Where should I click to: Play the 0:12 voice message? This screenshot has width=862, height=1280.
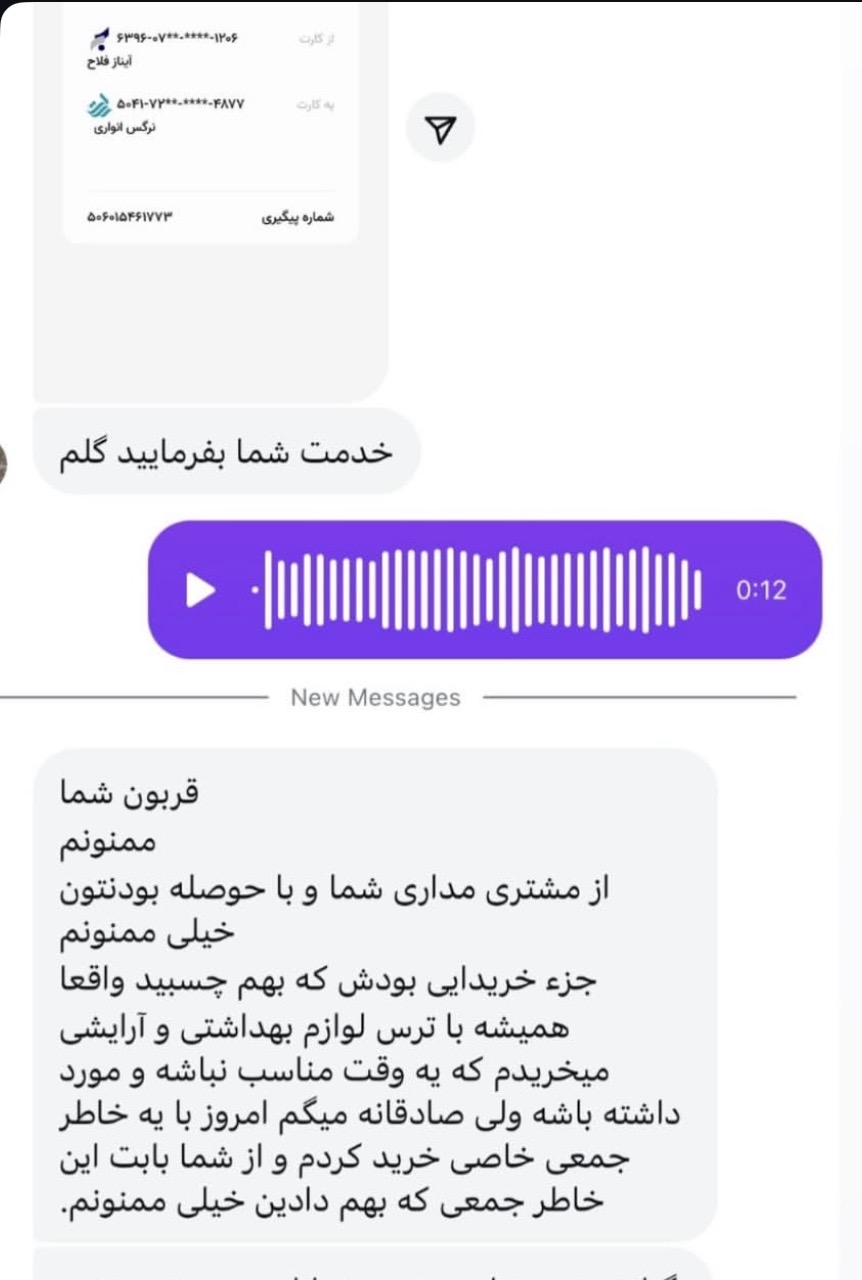click(201, 590)
